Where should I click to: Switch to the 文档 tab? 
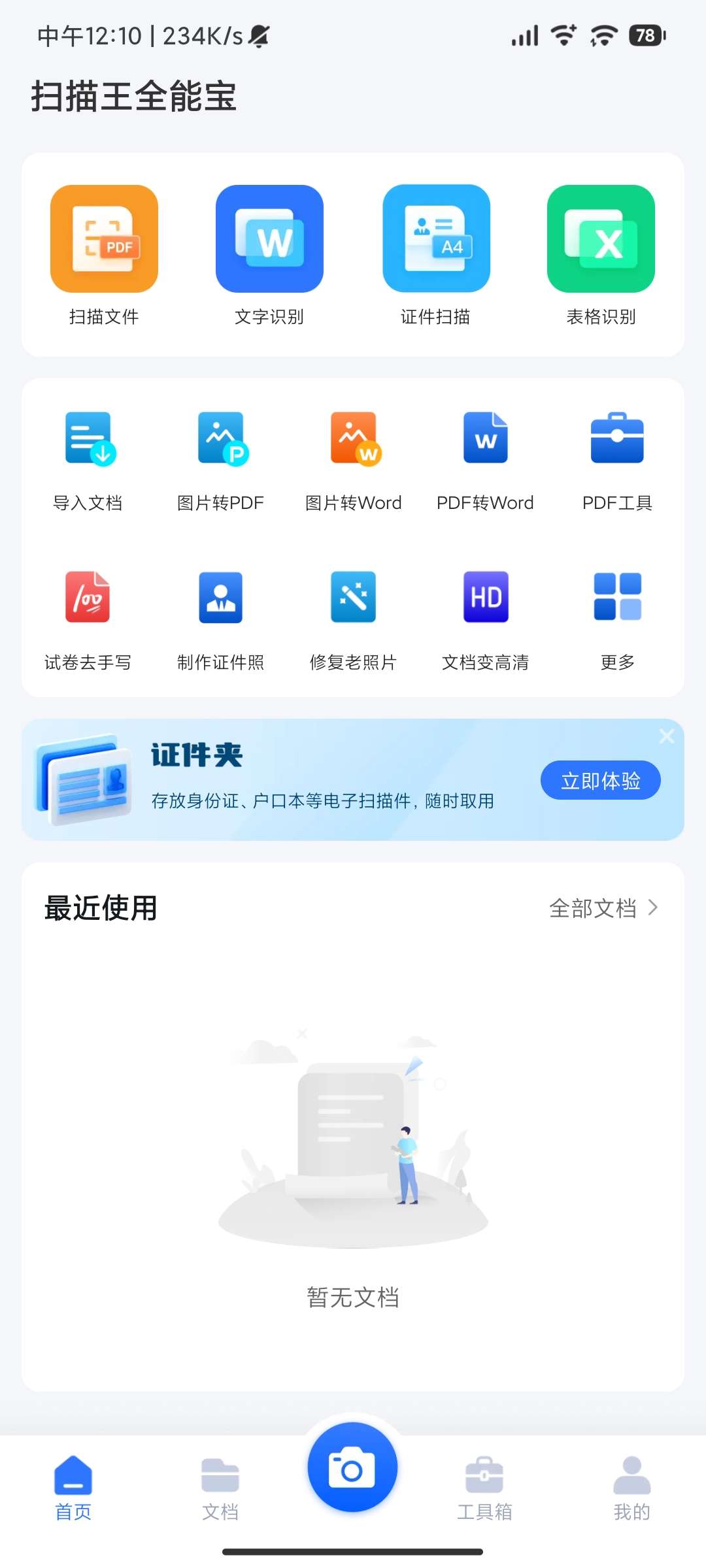pos(220,1487)
